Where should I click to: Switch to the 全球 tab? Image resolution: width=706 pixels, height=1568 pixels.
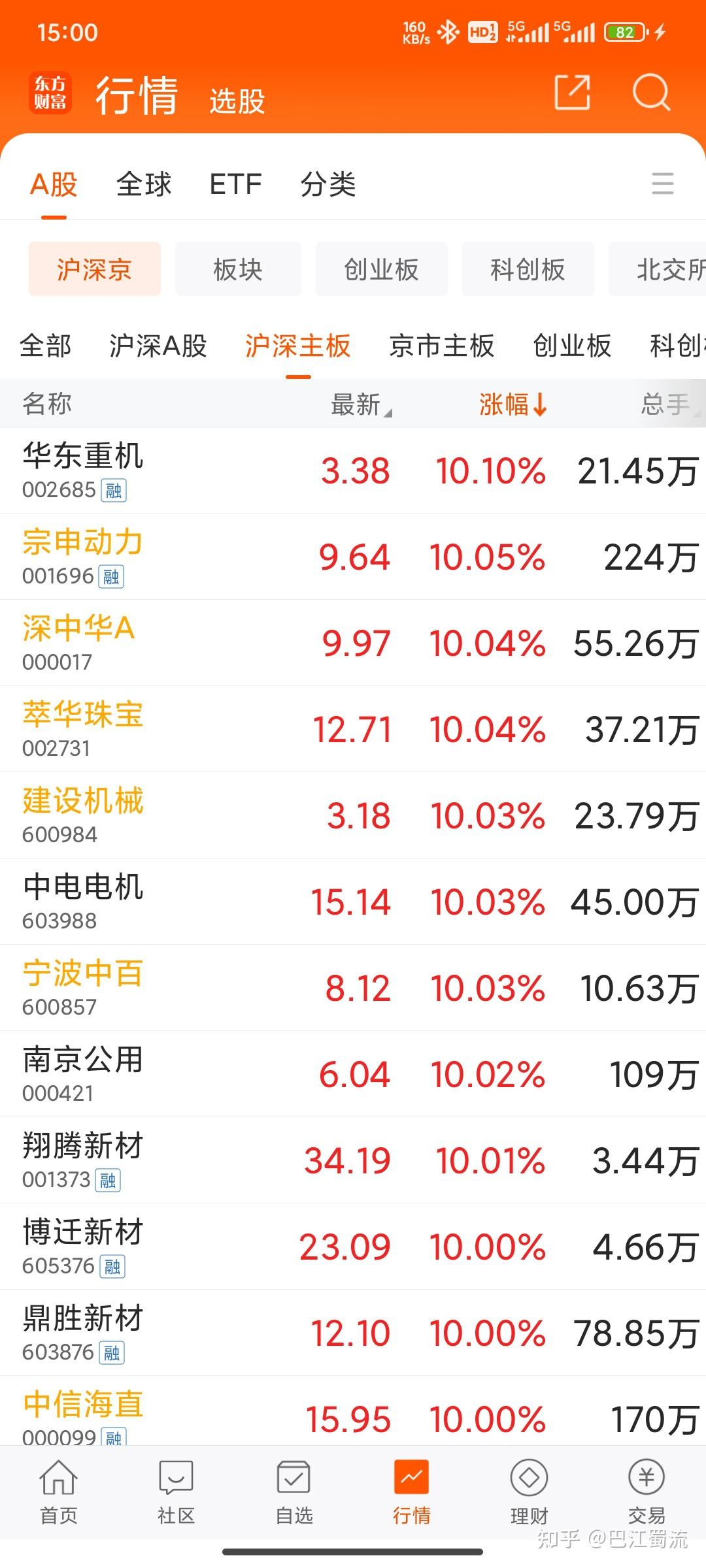pos(144,185)
